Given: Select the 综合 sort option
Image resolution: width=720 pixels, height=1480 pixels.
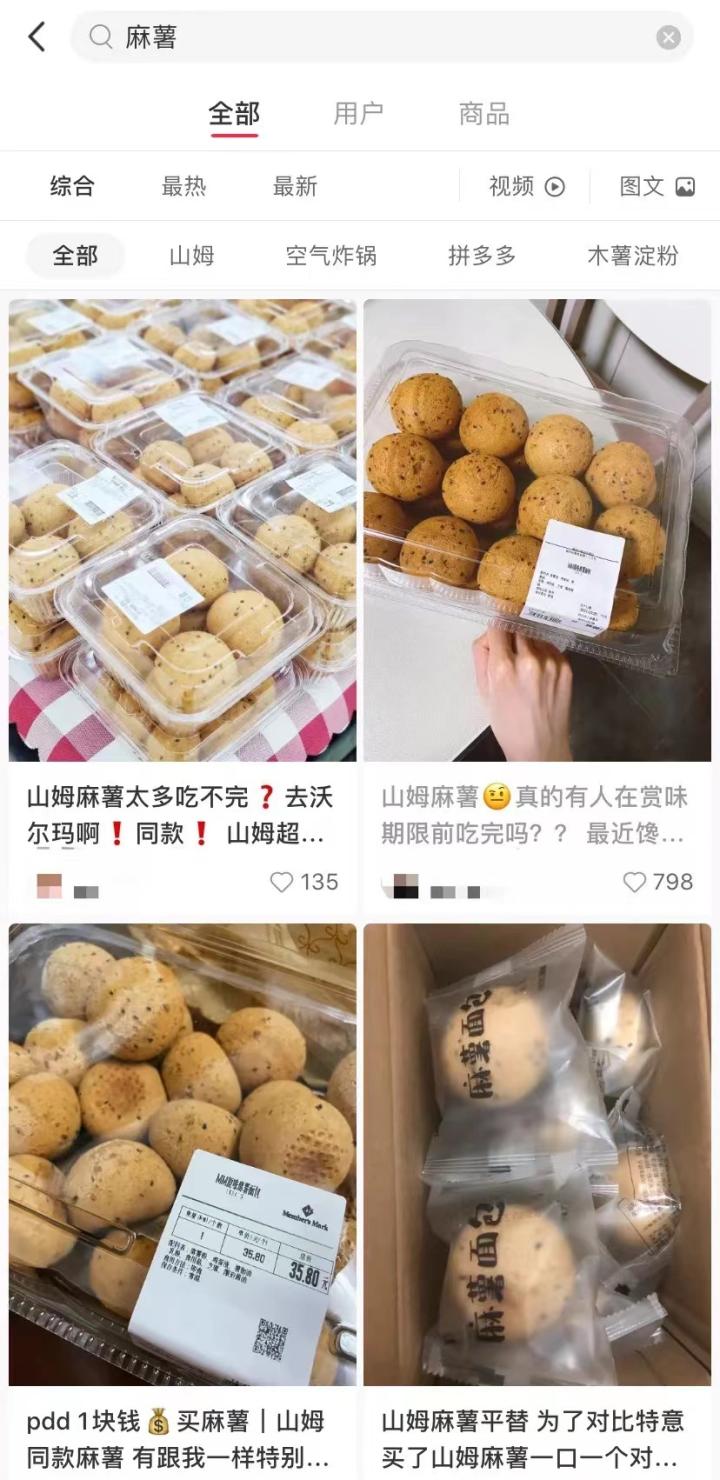Looking at the screenshot, I should [x=73, y=186].
